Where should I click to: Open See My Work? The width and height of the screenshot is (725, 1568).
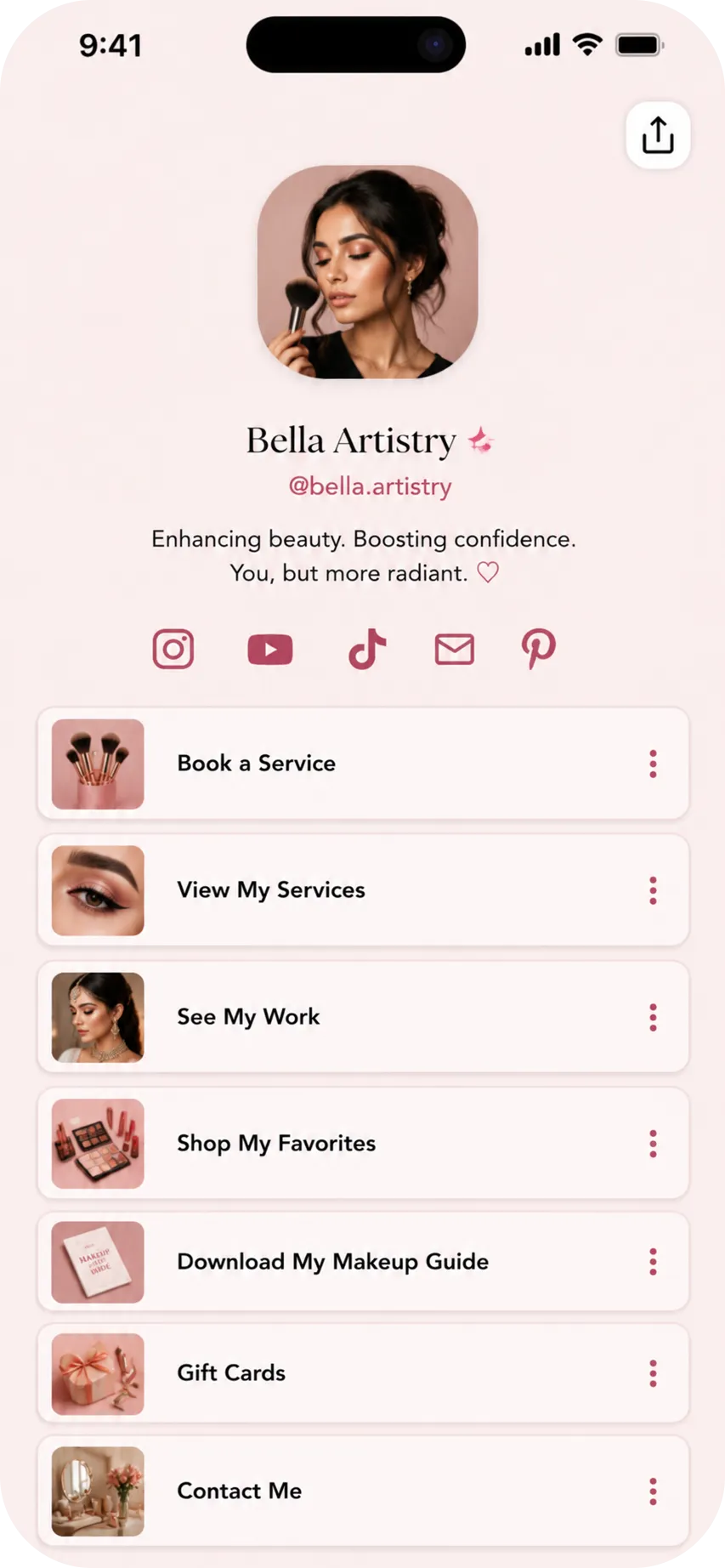pyautogui.click(x=363, y=1017)
